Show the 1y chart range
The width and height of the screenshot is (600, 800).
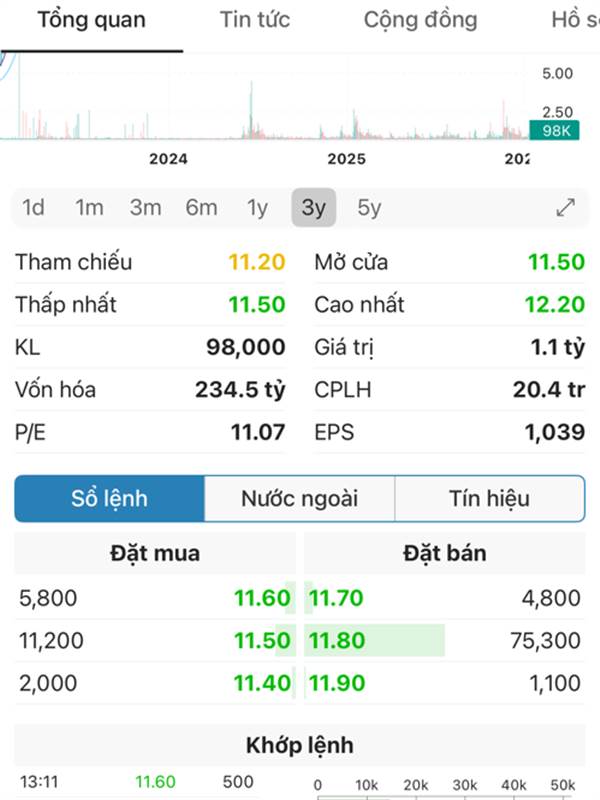point(258,208)
